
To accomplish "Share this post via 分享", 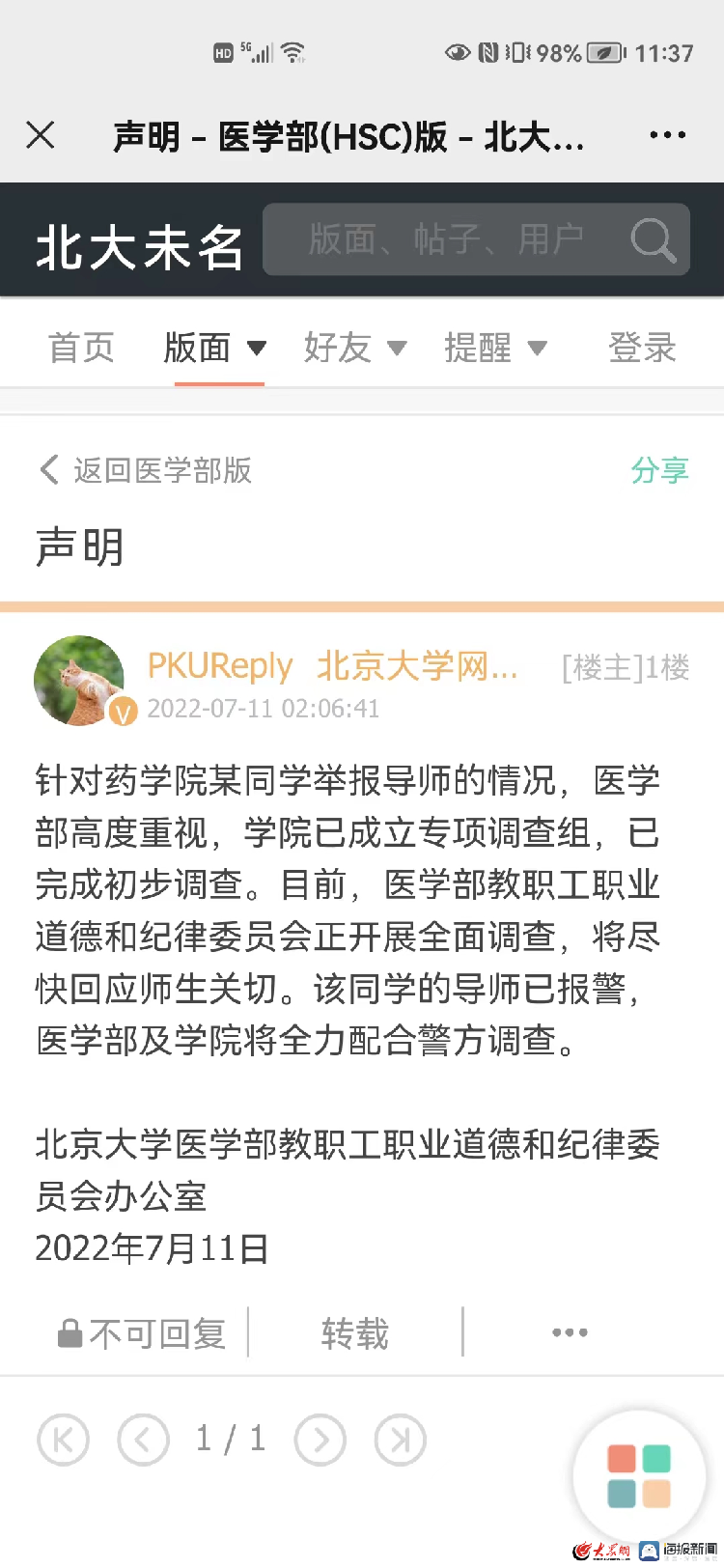I will 659,470.
